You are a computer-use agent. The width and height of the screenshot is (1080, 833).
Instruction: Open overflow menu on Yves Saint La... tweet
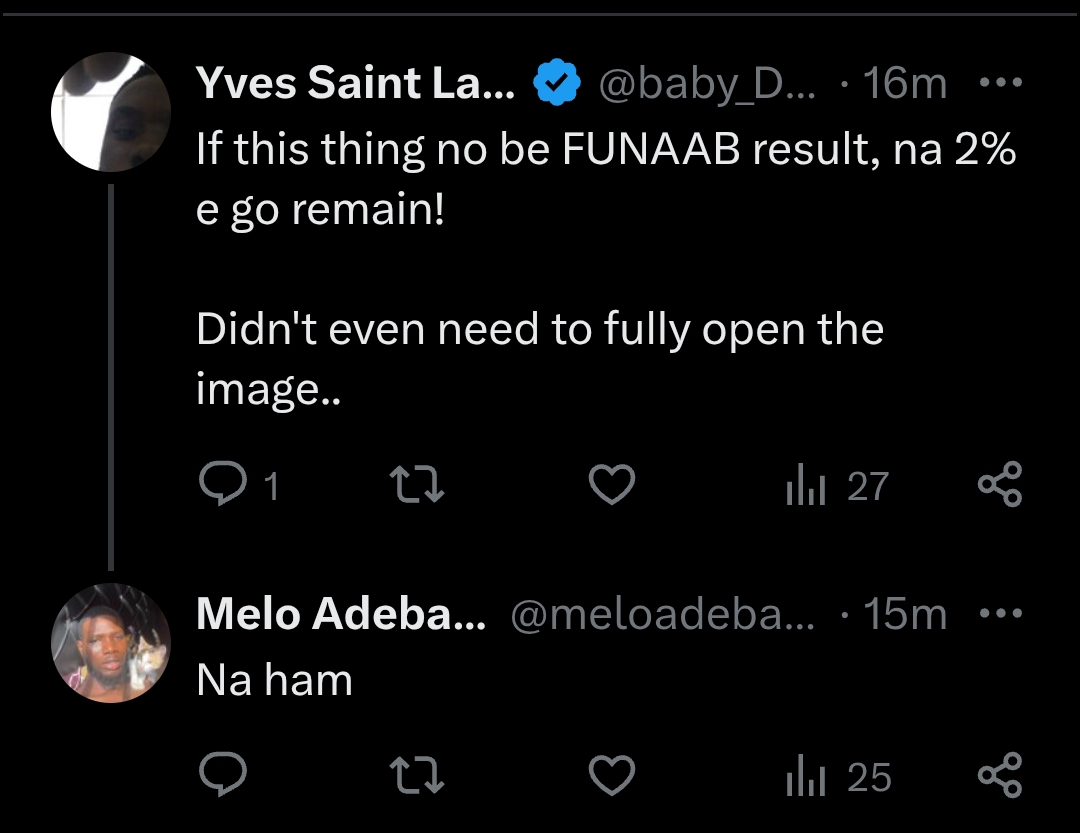click(999, 83)
